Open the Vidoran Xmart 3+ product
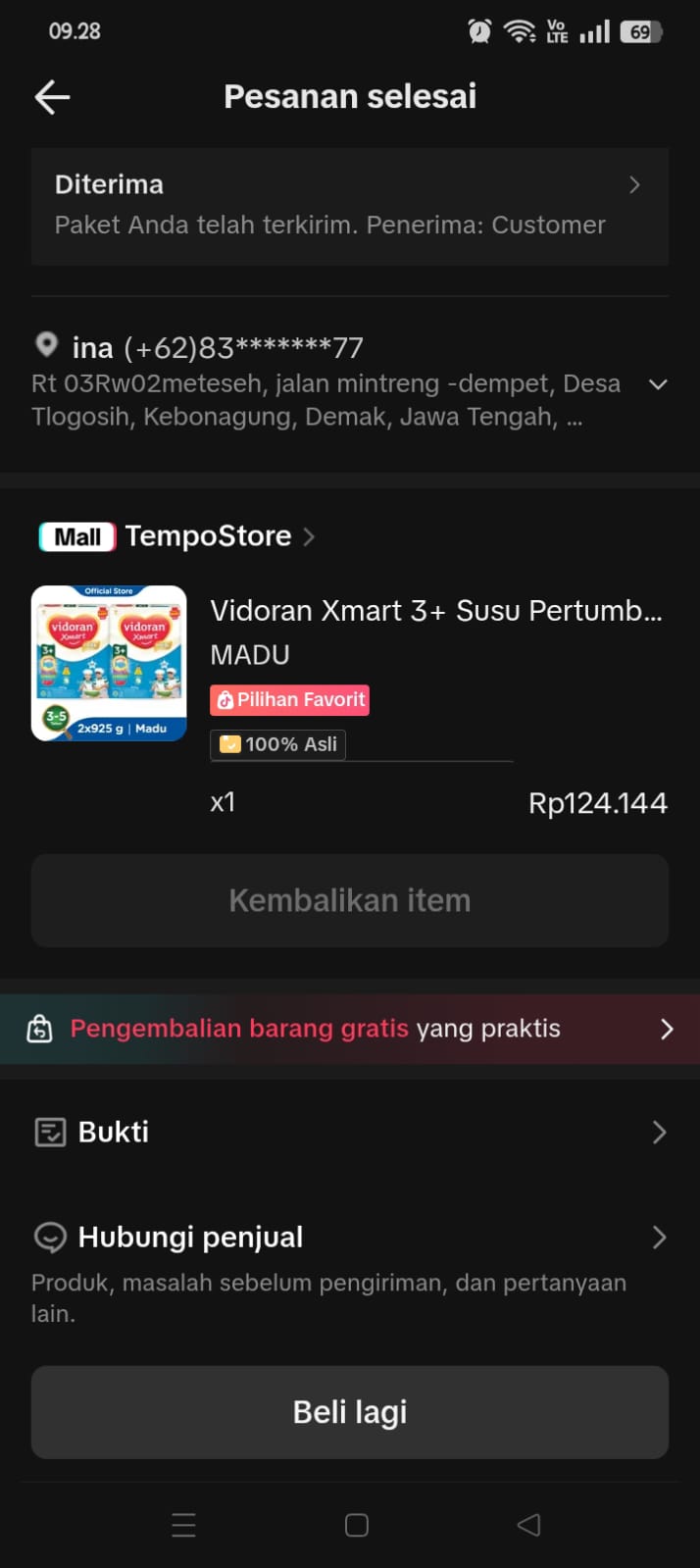This screenshot has width=700, height=1568. [435, 611]
